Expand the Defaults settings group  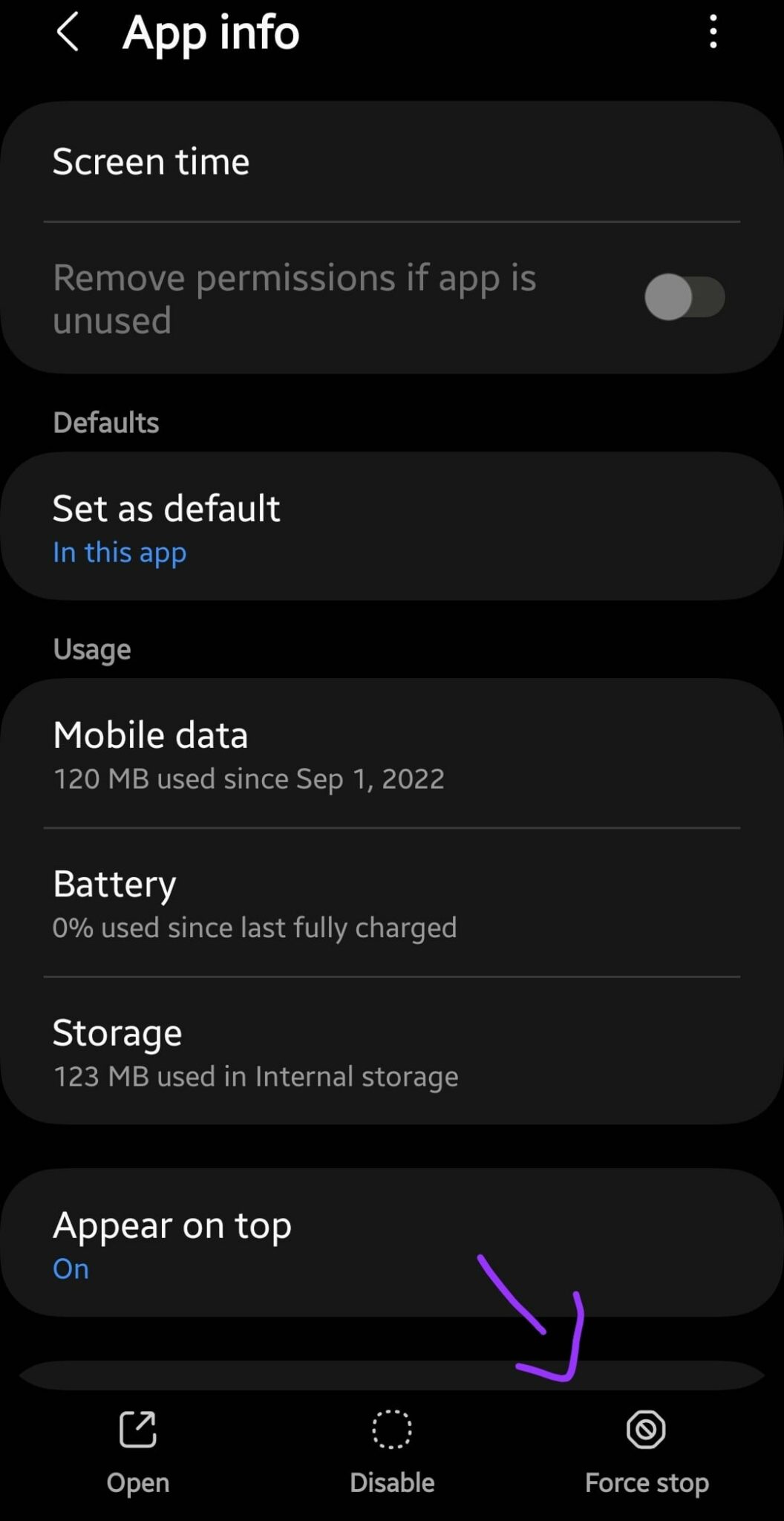(x=105, y=422)
